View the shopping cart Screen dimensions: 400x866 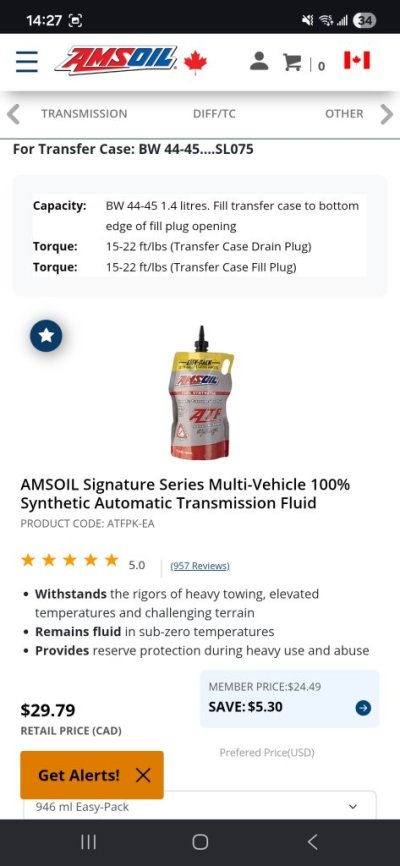(x=293, y=62)
